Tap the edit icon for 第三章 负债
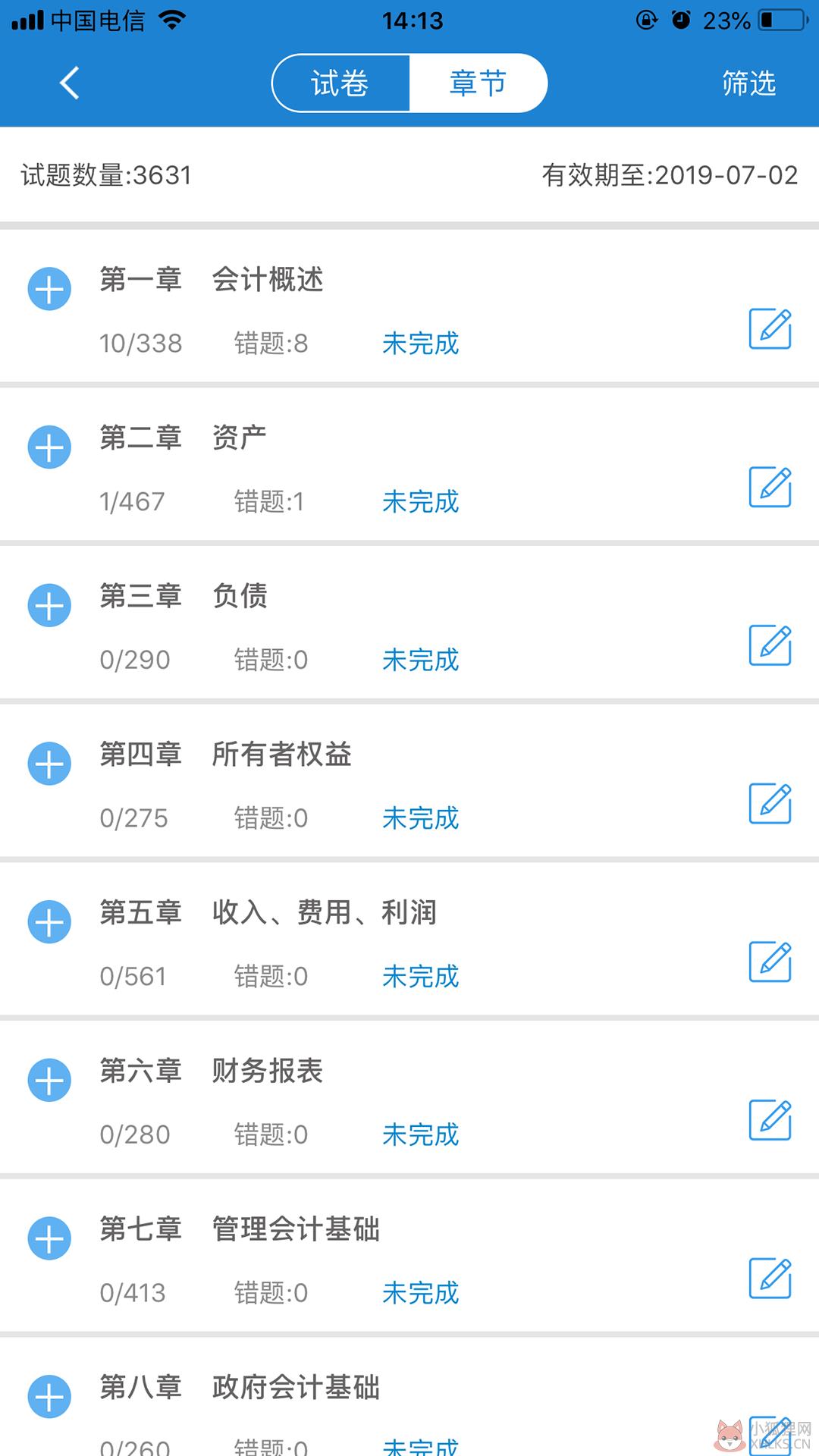819x1456 pixels. click(x=770, y=645)
